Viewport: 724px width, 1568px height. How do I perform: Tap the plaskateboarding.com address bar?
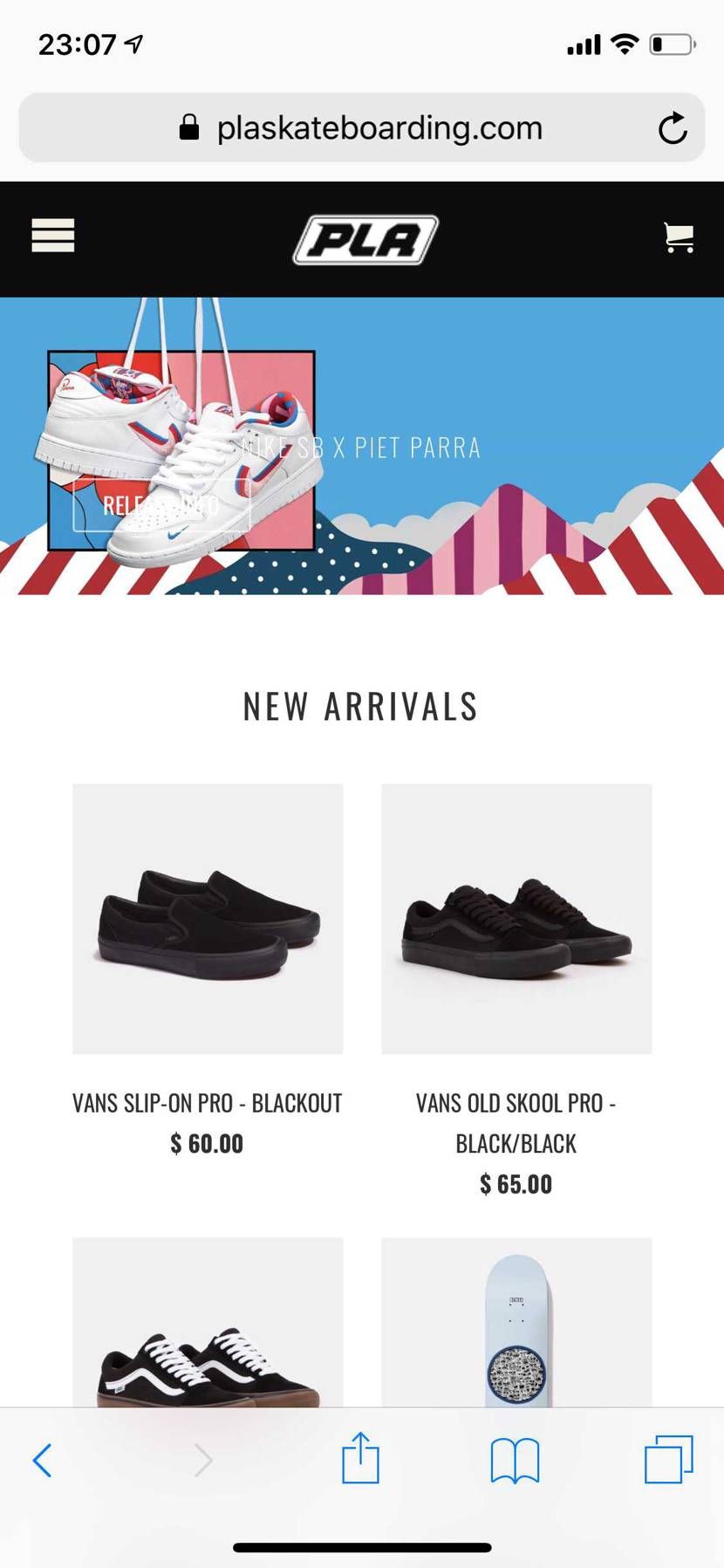(379, 128)
